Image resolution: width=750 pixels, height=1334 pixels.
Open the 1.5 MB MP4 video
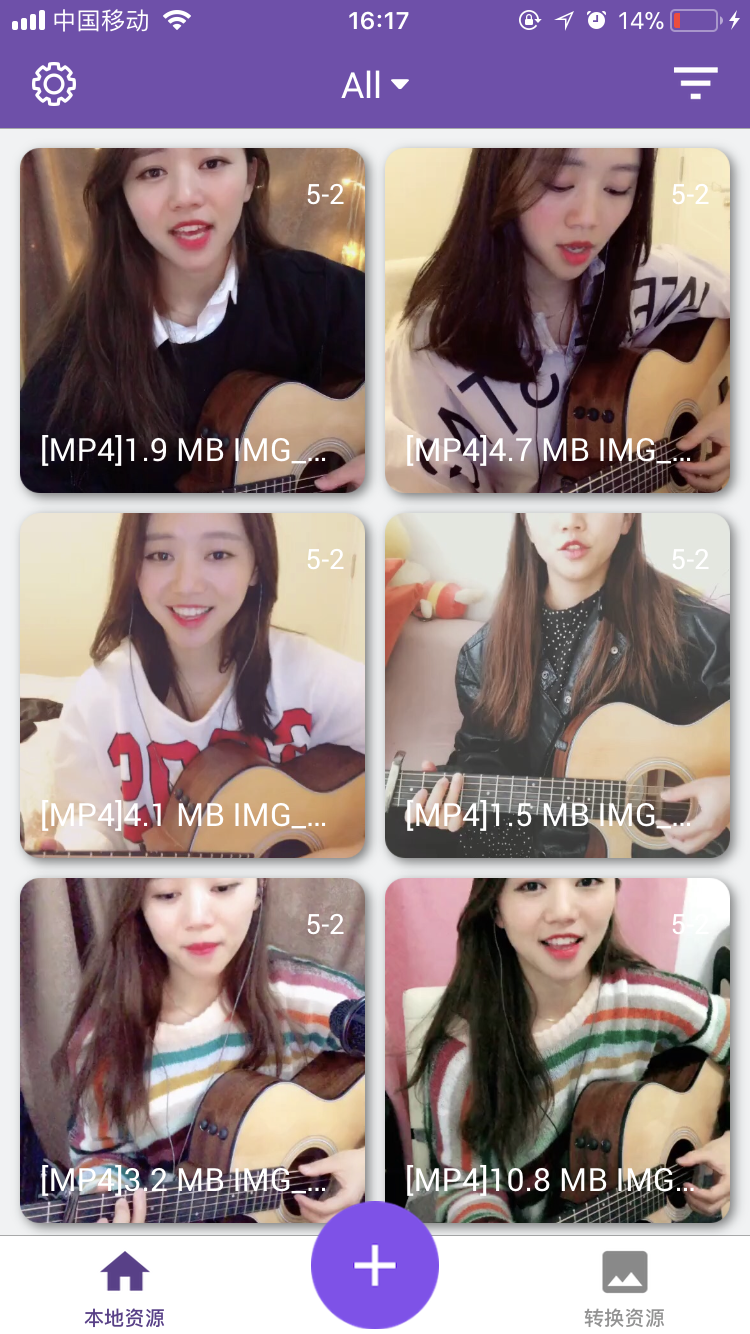(557, 685)
